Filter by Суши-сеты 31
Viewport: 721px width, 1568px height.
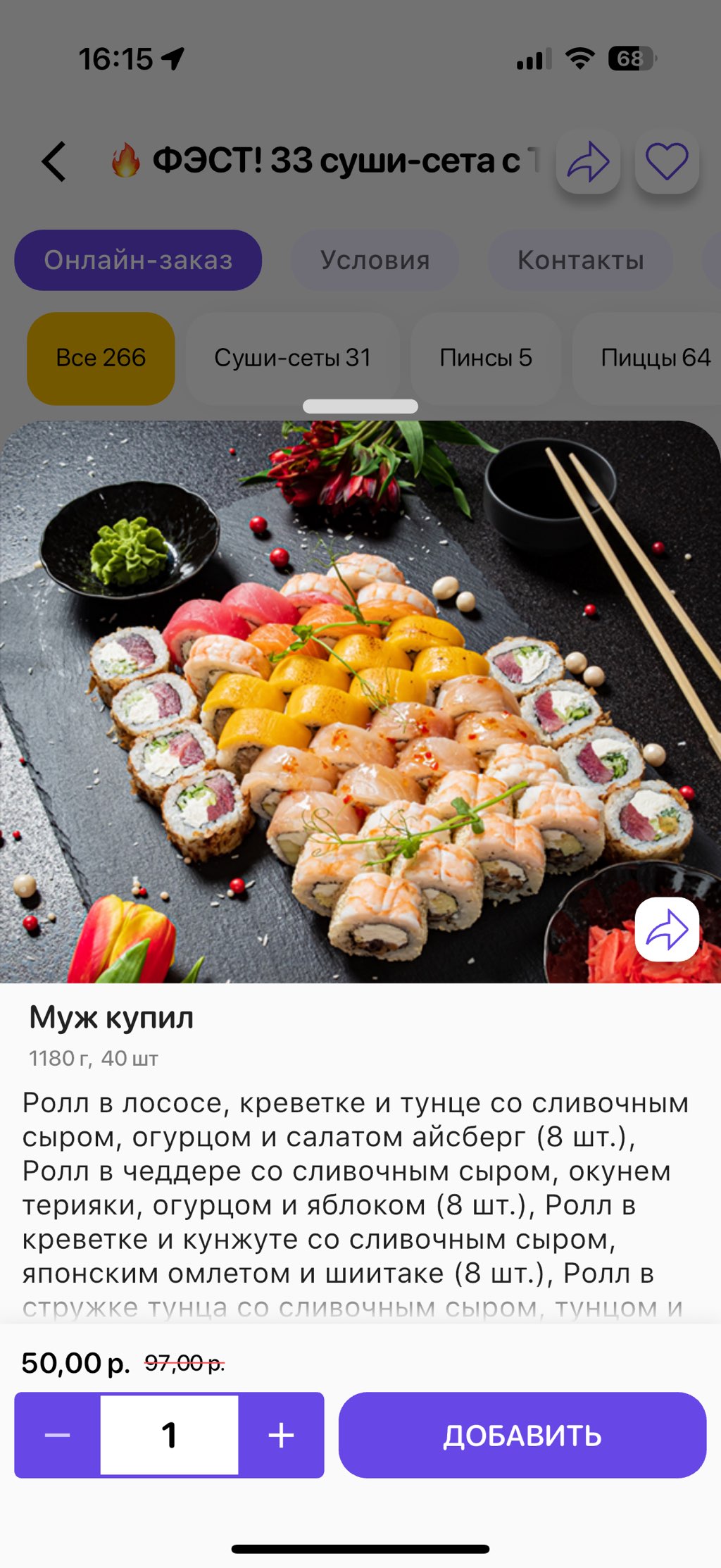tap(292, 358)
